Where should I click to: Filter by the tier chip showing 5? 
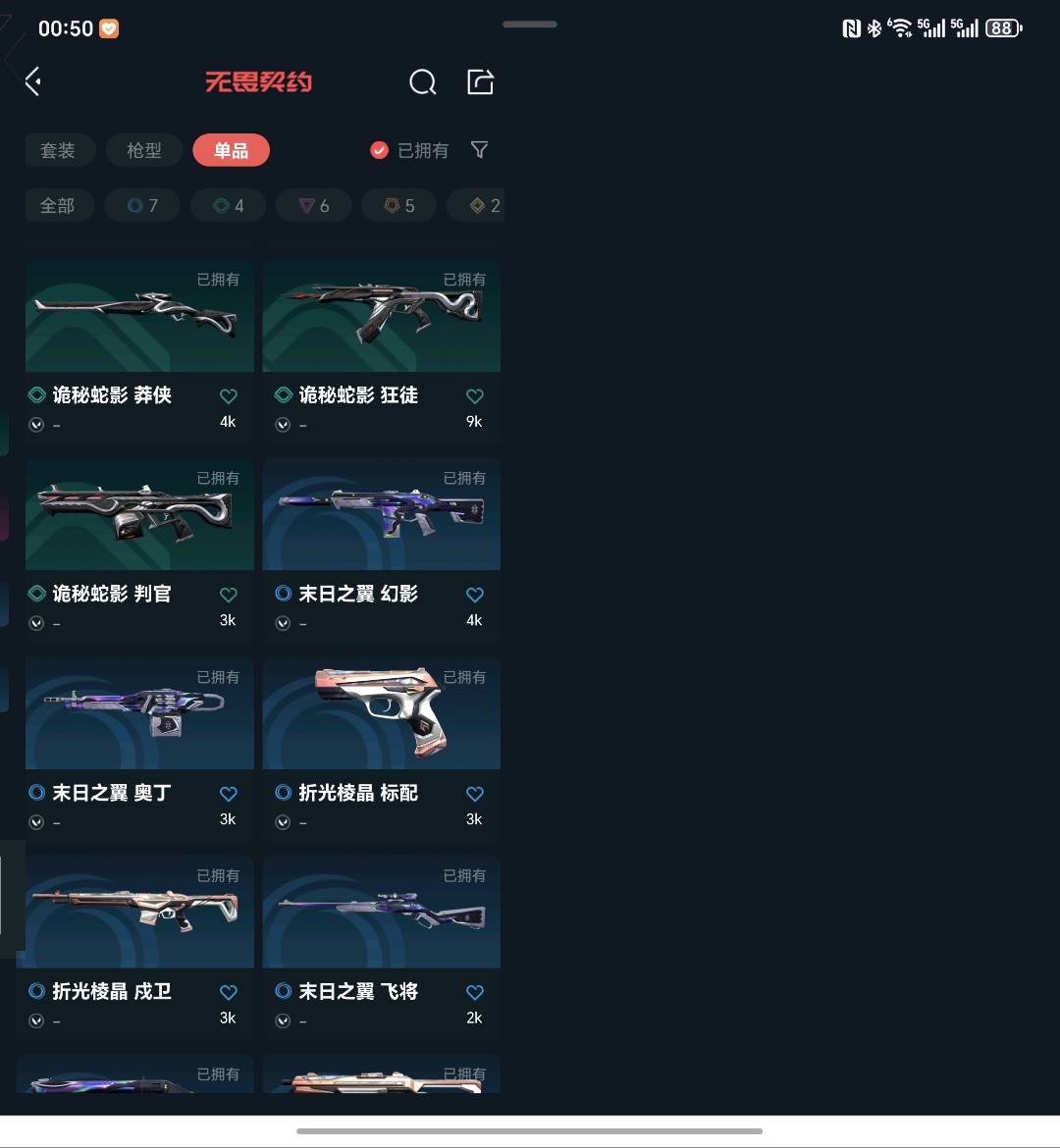(398, 205)
